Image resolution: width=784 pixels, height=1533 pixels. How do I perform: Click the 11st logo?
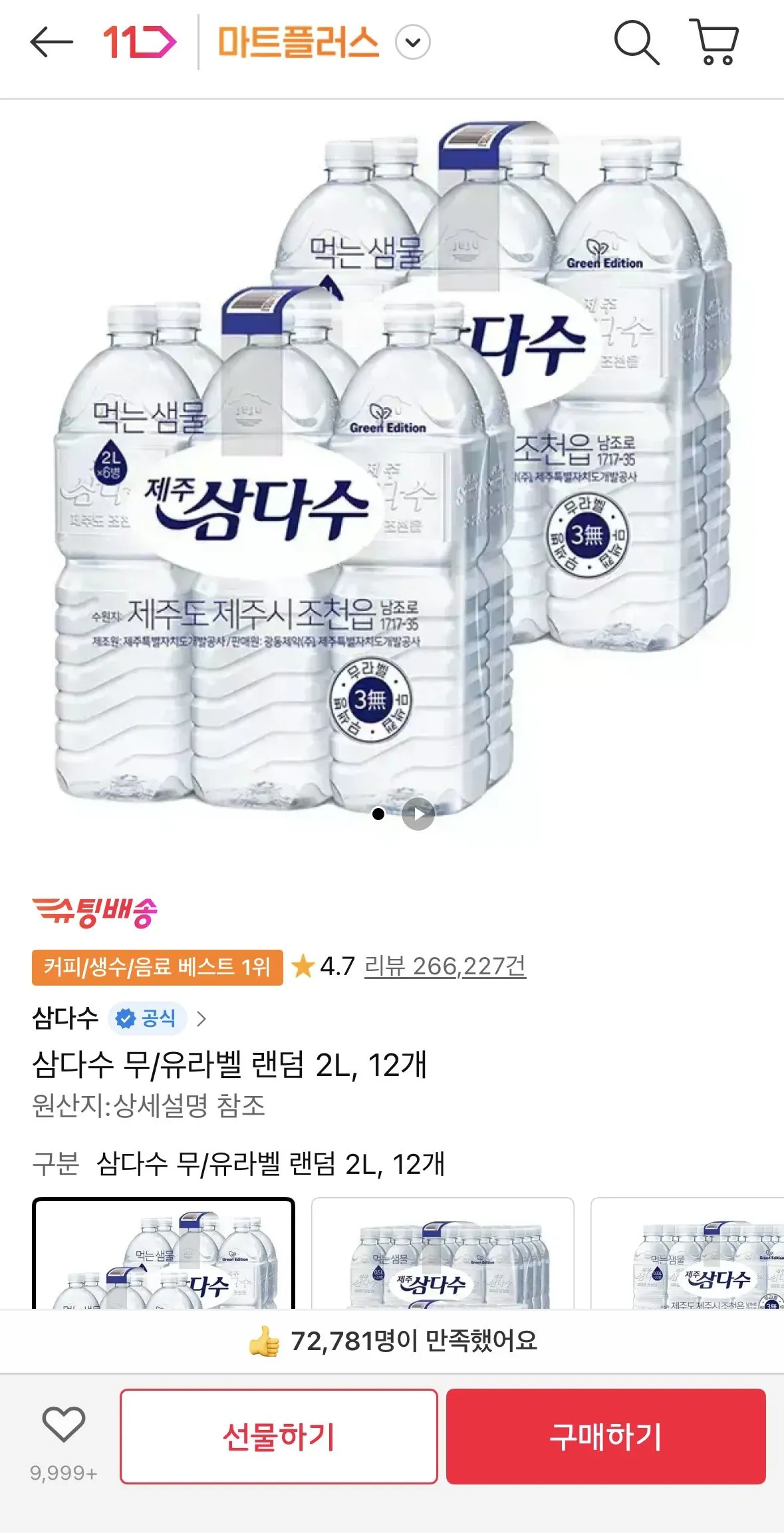[x=136, y=42]
